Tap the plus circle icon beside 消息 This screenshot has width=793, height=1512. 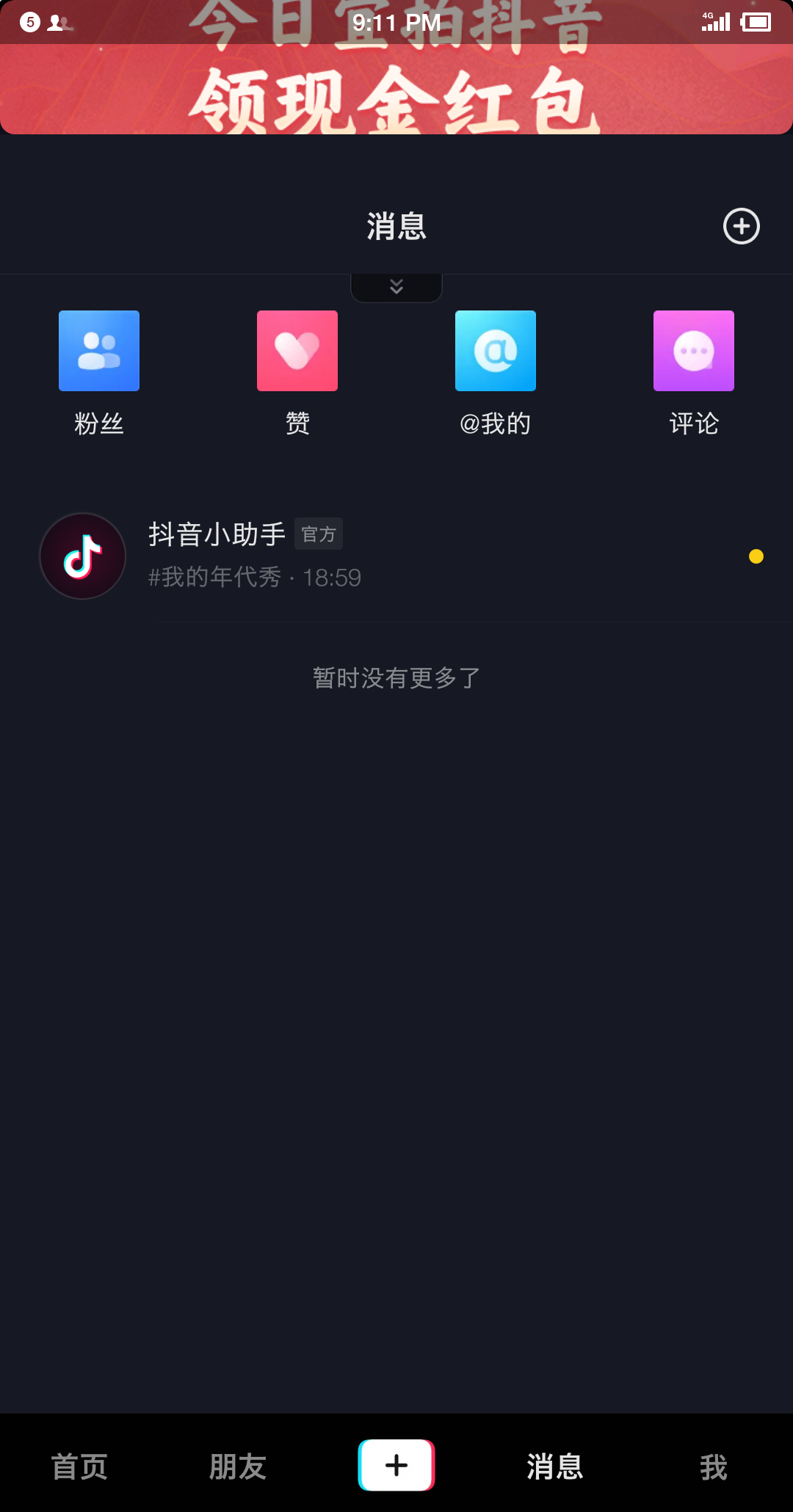742,226
